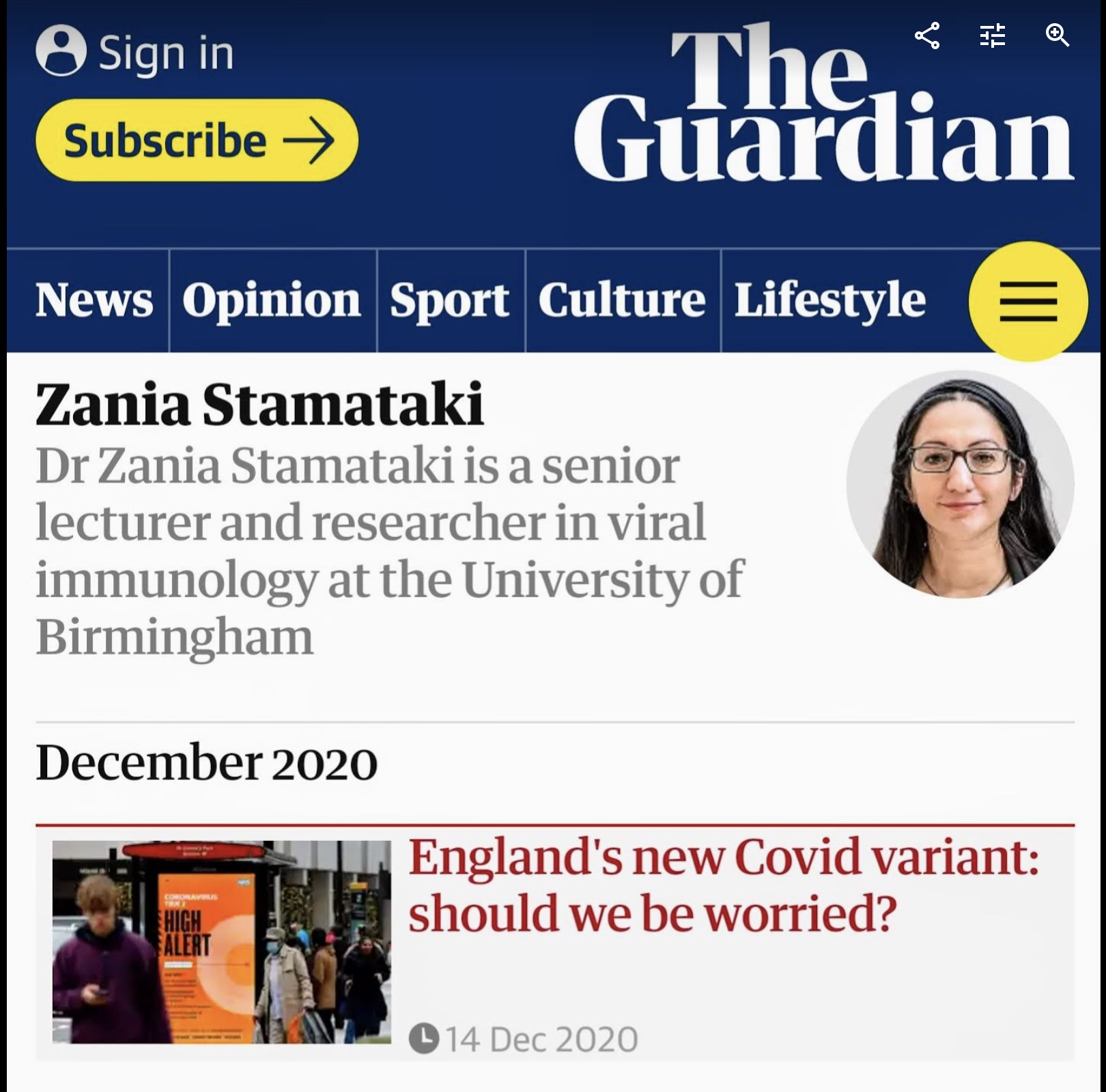Tap the zoom in magnifier icon
The width and height of the screenshot is (1106, 1092).
point(1057,35)
